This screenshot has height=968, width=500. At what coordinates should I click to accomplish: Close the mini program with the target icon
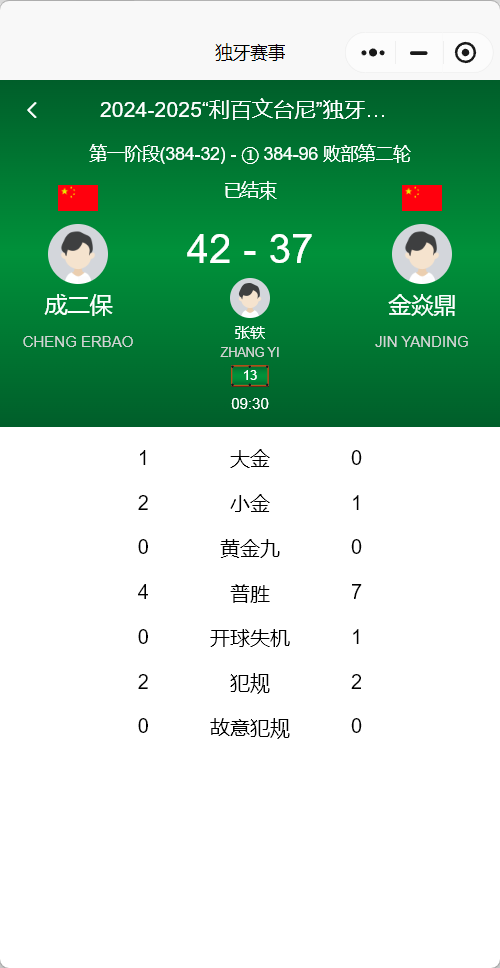coord(465,53)
